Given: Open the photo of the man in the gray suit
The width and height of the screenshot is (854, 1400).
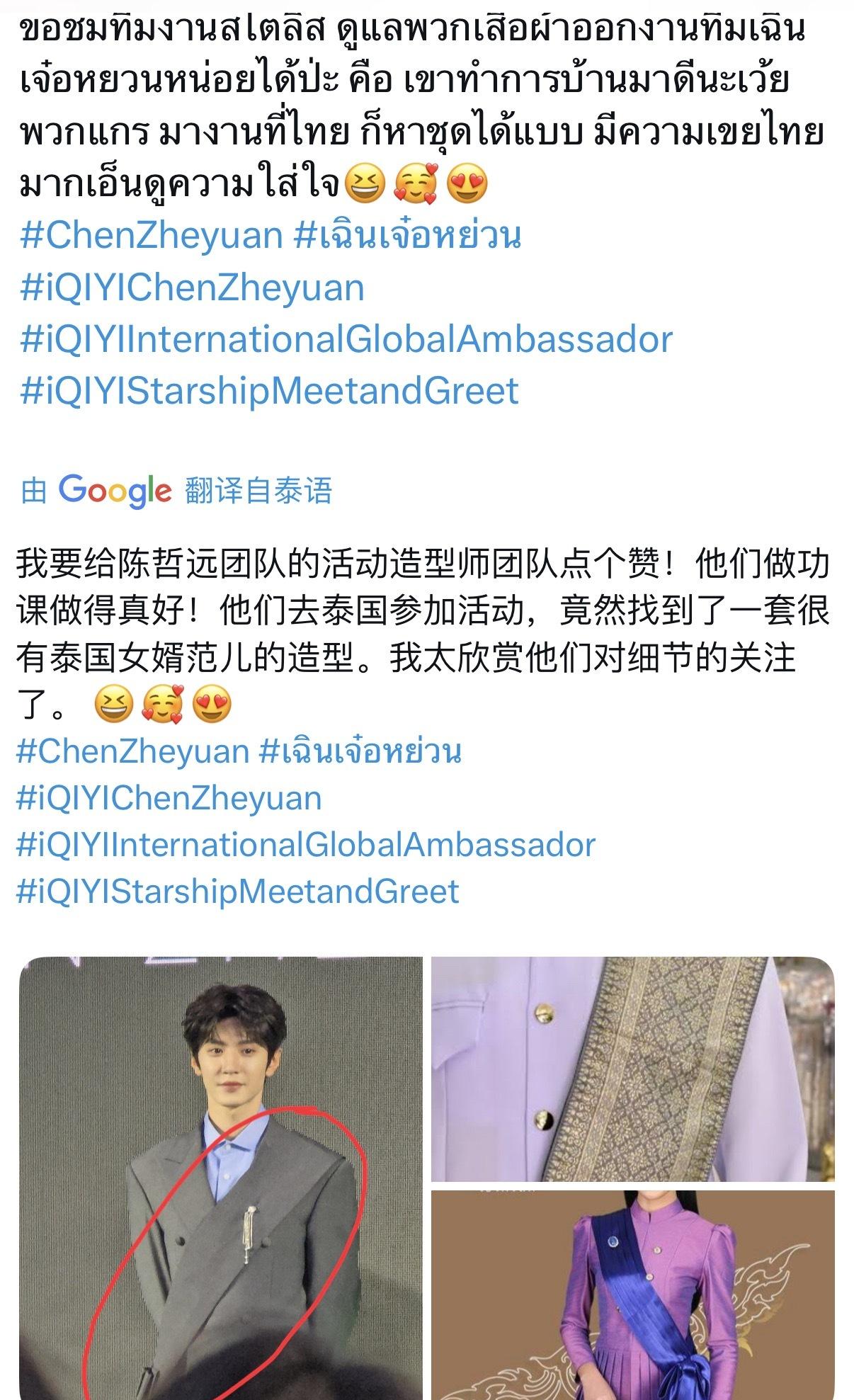Looking at the screenshot, I should pyautogui.click(x=220, y=1177).
